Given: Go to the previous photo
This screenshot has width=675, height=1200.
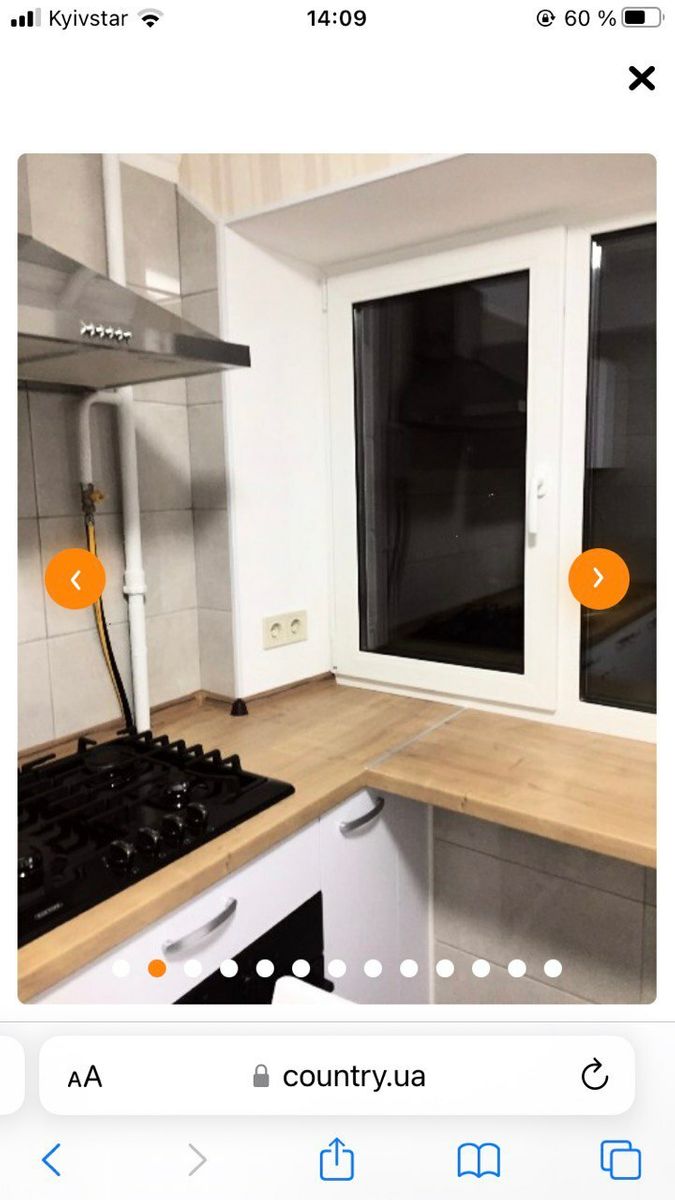Looking at the screenshot, I should (75, 579).
